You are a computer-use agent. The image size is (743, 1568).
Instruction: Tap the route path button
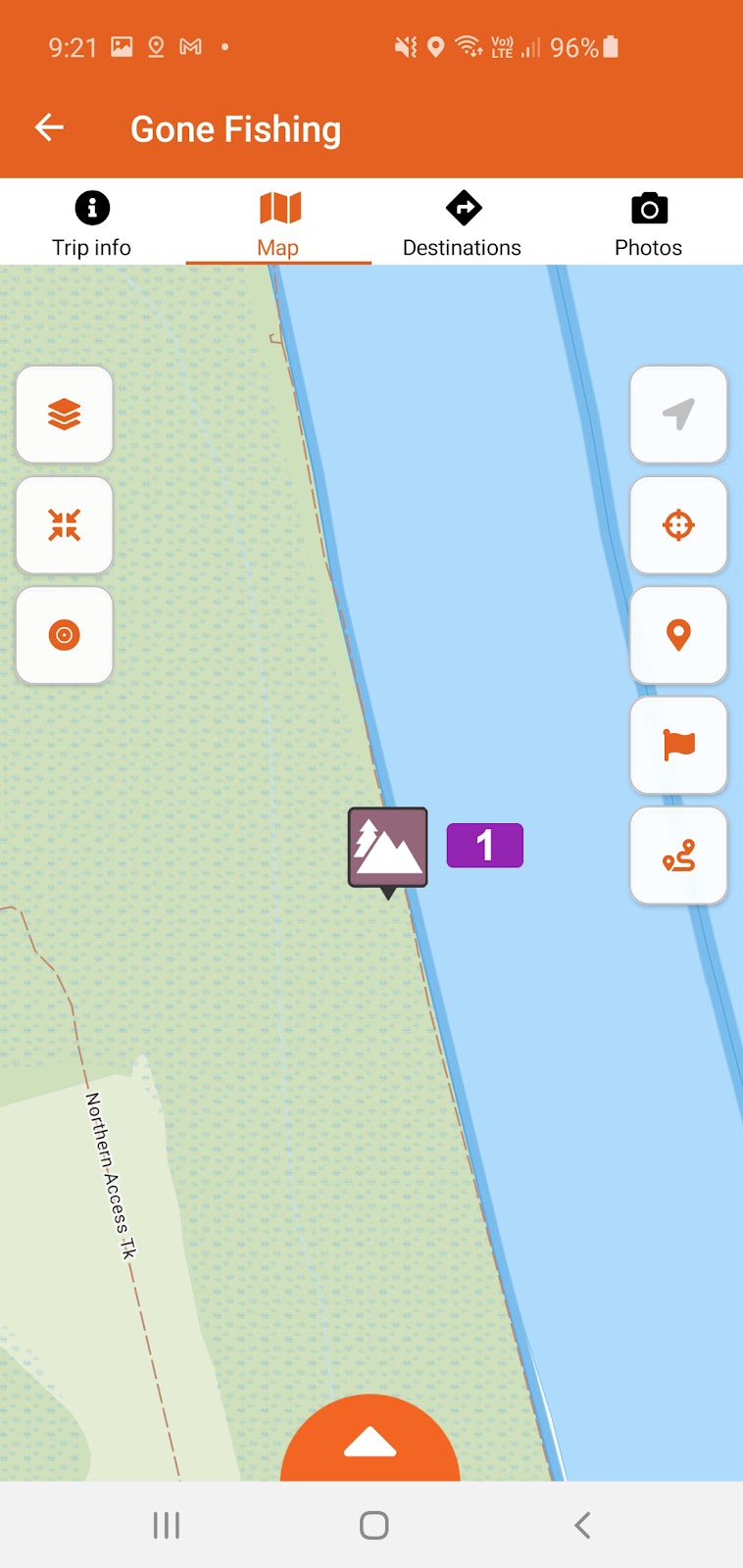coord(678,856)
